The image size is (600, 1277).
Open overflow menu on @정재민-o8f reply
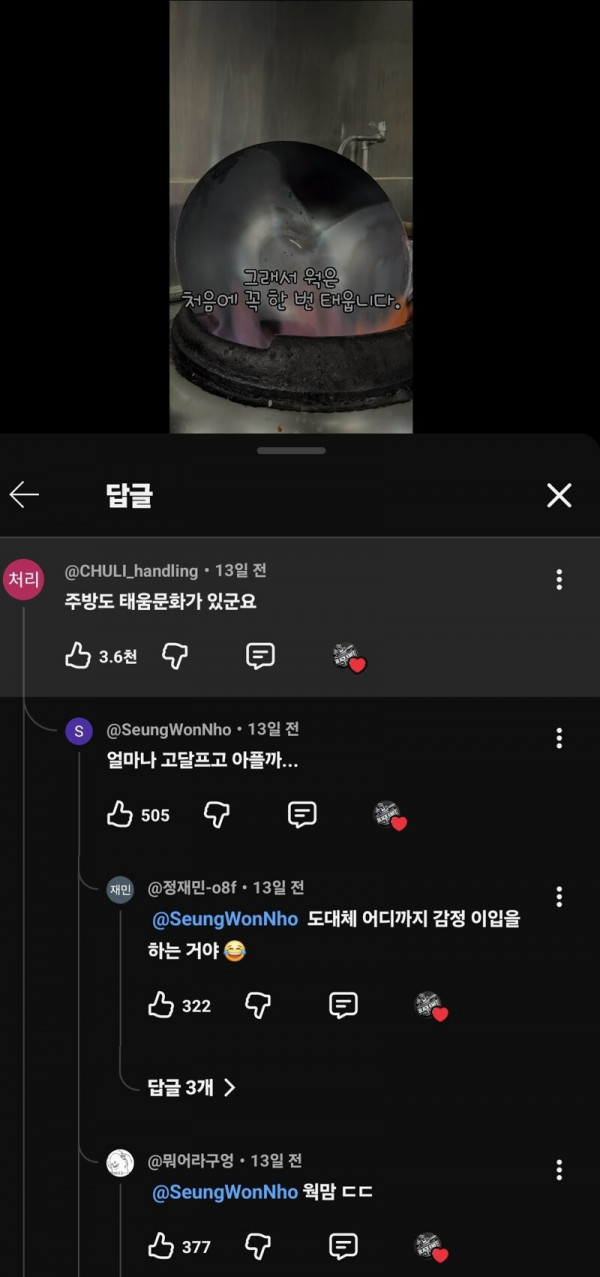[x=559, y=896]
